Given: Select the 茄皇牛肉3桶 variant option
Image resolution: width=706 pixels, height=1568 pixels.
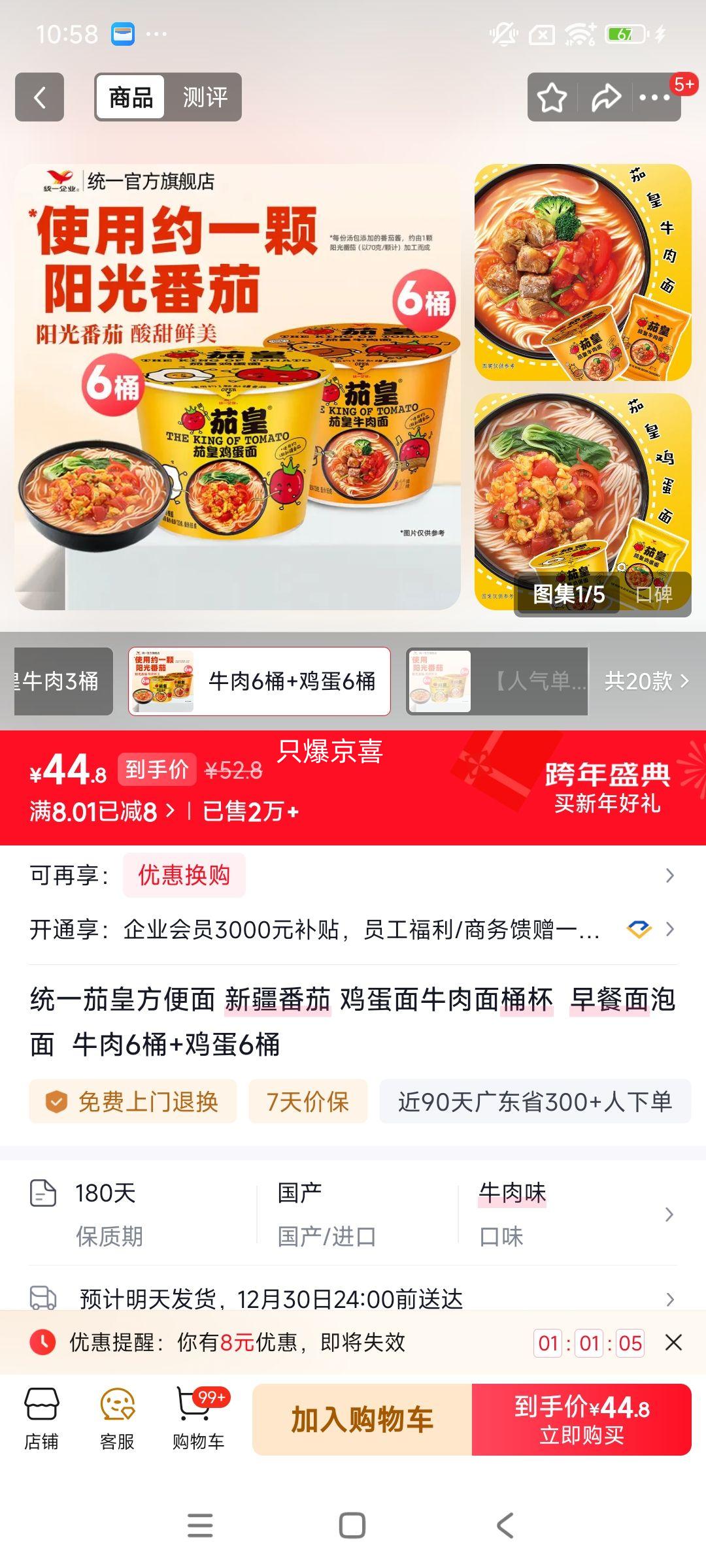Looking at the screenshot, I should [56, 679].
